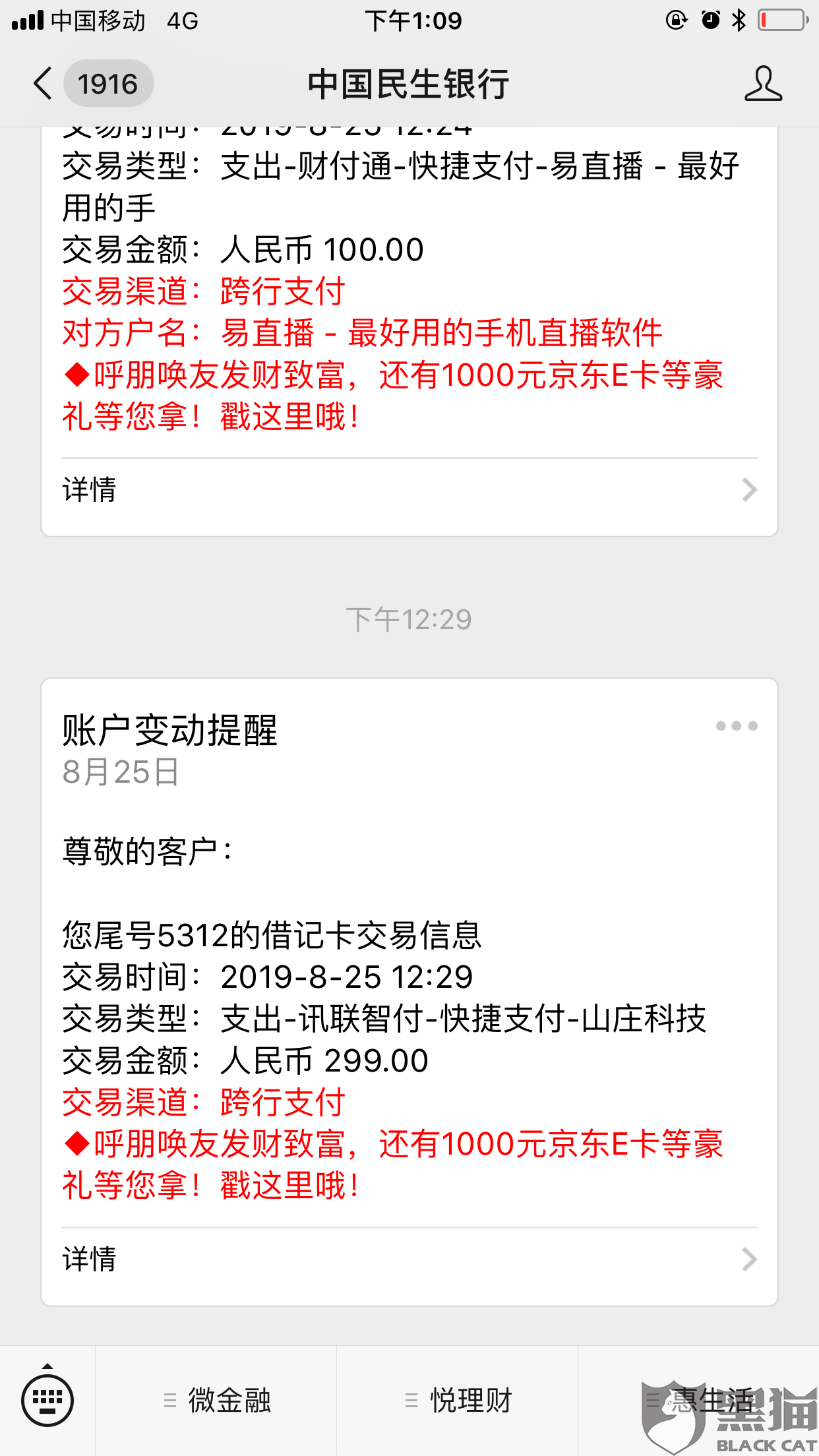Switch to keyboard input mode
This screenshot has width=819, height=1456.
[47, 1400]
